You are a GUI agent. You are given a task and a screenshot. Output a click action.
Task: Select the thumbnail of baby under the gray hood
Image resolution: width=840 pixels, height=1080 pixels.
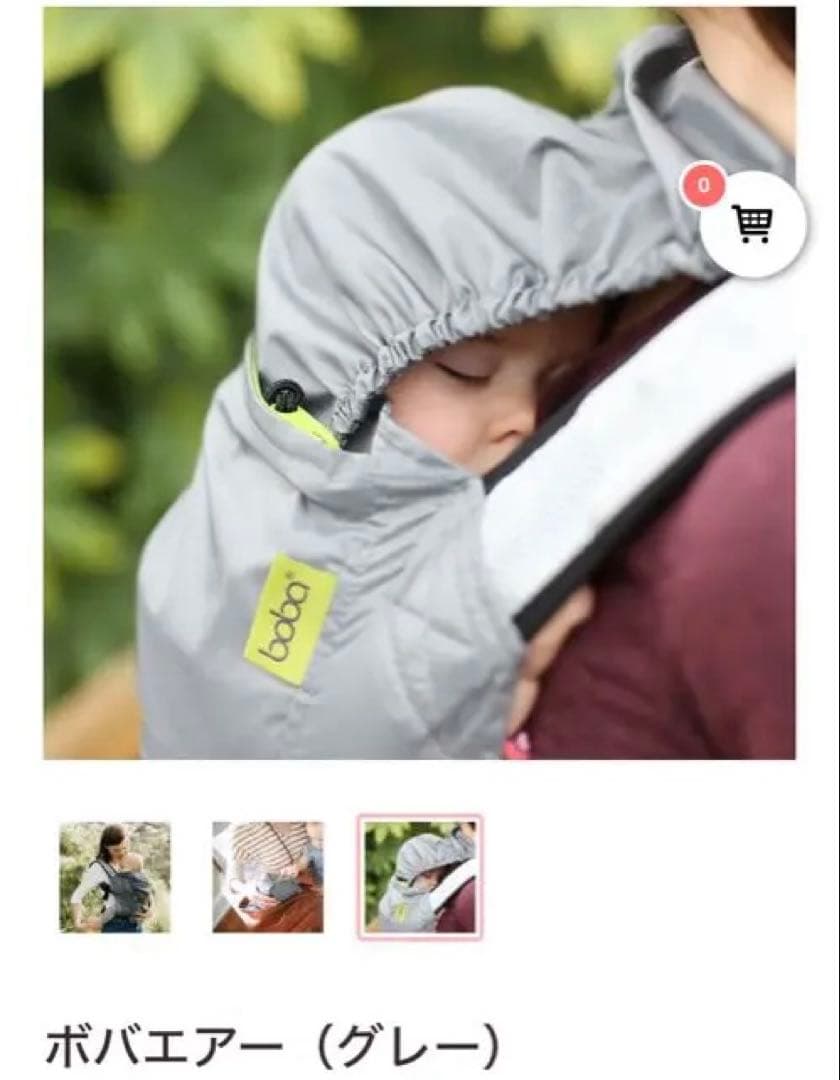point(420,877)
